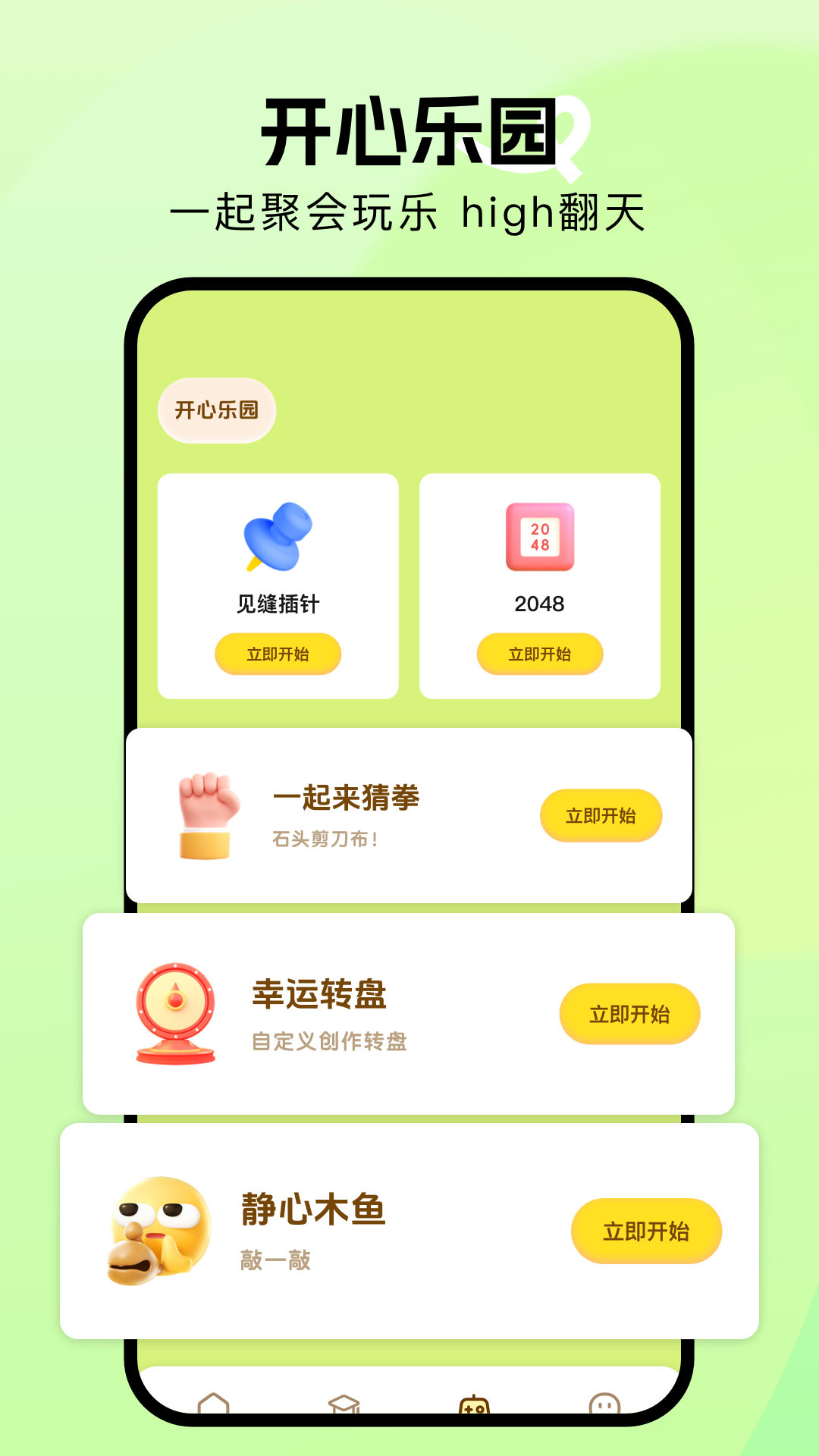Select the red lucky wheel icon for 幸运转盘

(x=173, y=1012)
